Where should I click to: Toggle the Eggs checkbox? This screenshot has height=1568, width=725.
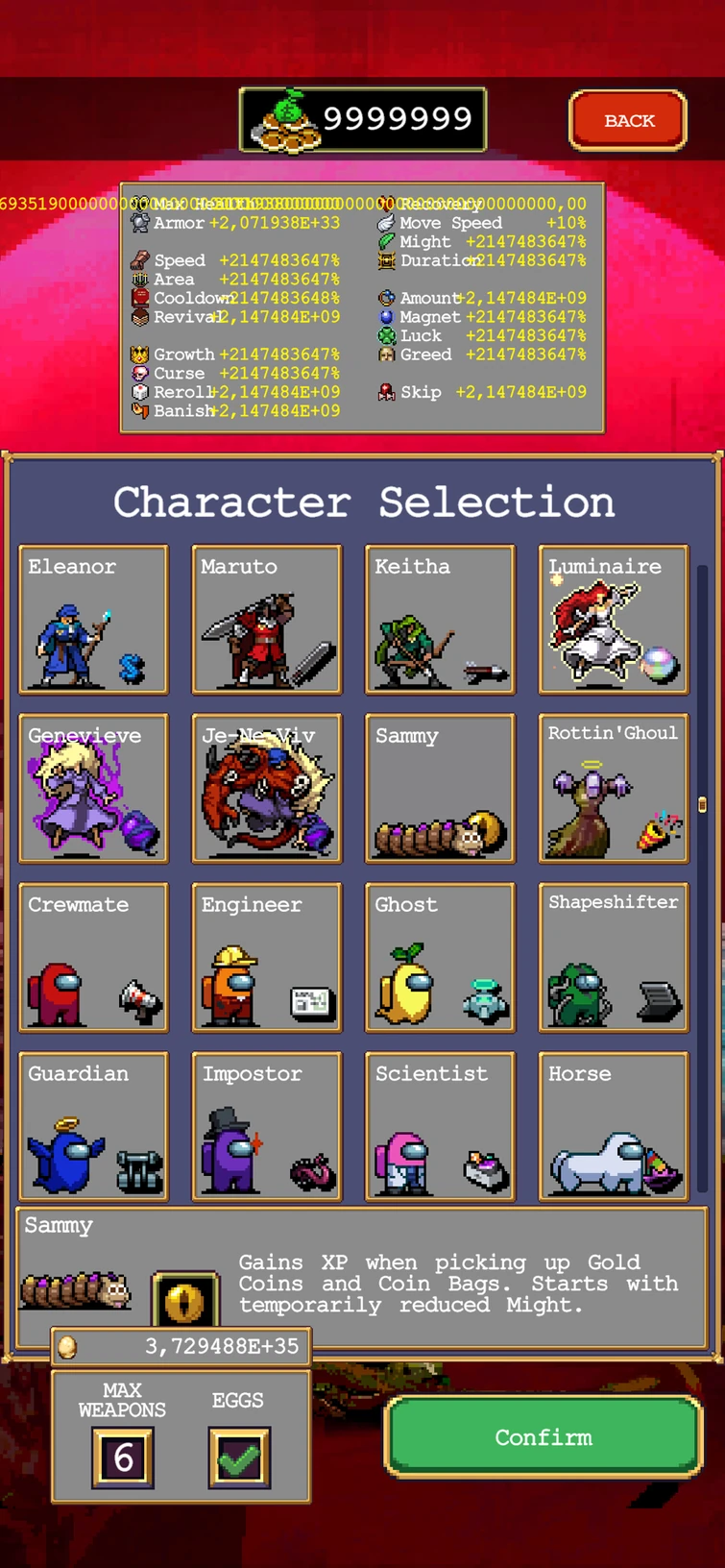238,1458
